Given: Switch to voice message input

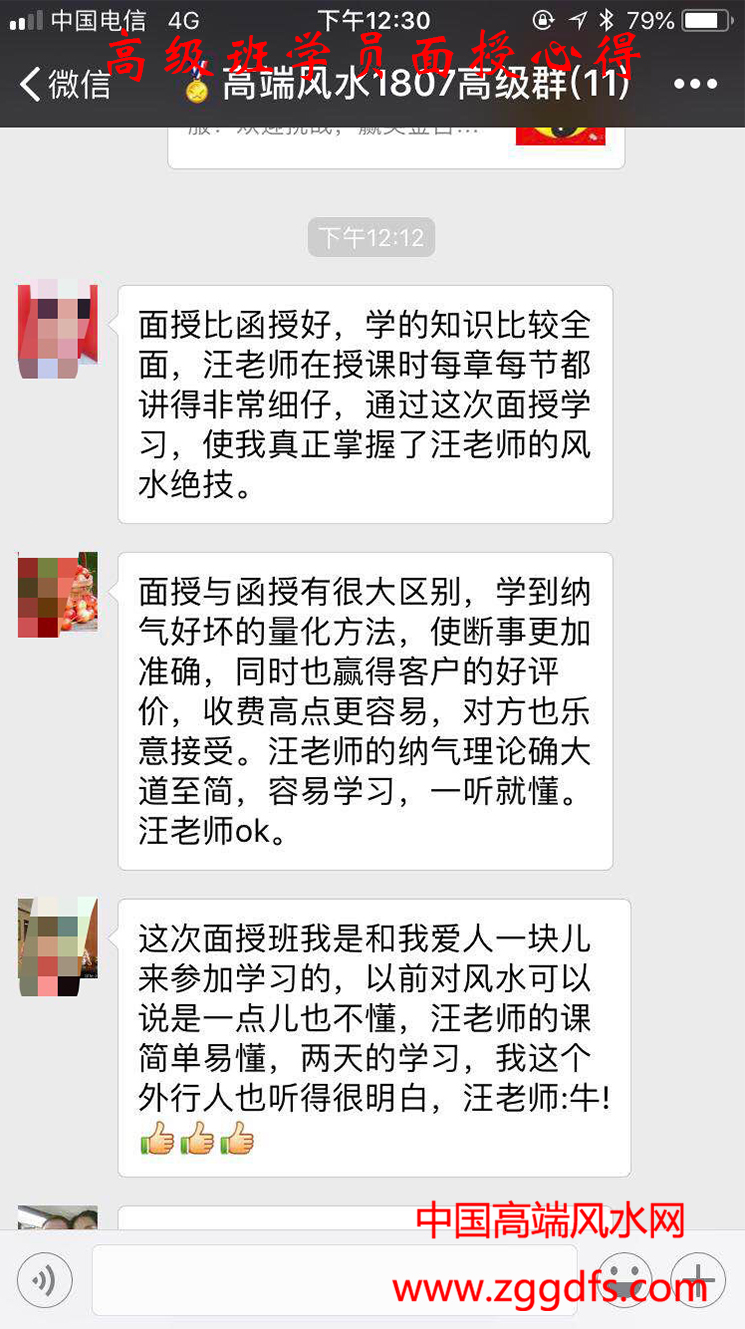Looking at the screenshot, I should pyautogui.click(x=44, y=1280).
